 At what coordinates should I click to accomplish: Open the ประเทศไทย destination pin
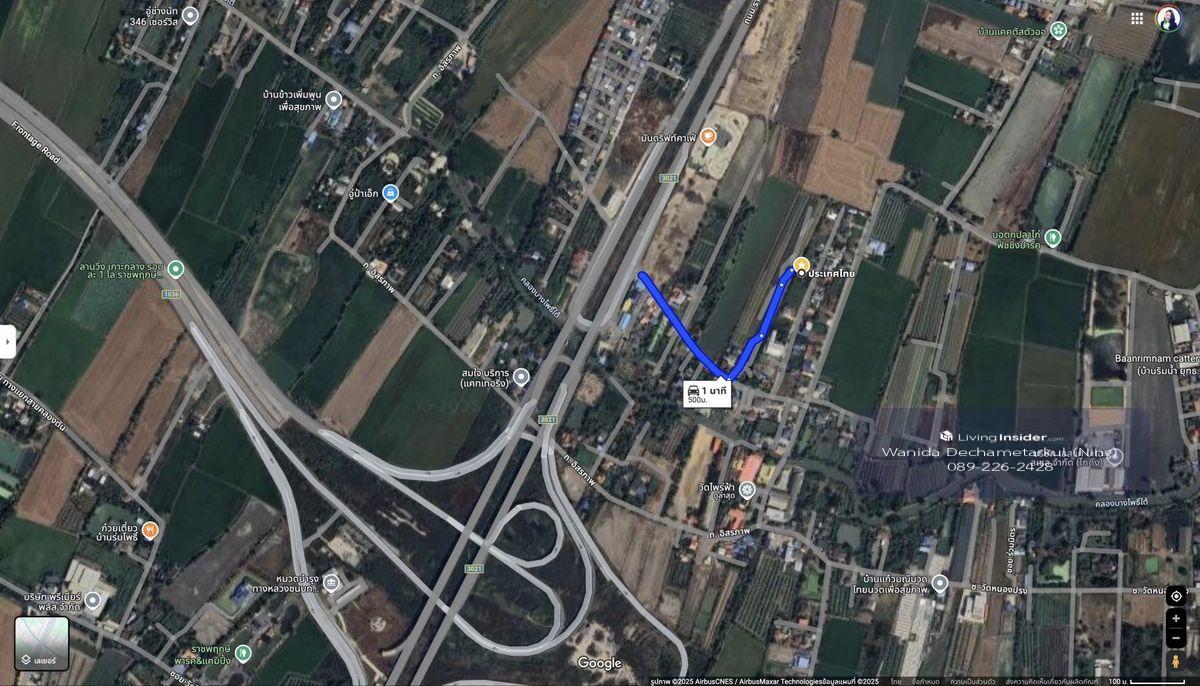click(x=801, y=265)
